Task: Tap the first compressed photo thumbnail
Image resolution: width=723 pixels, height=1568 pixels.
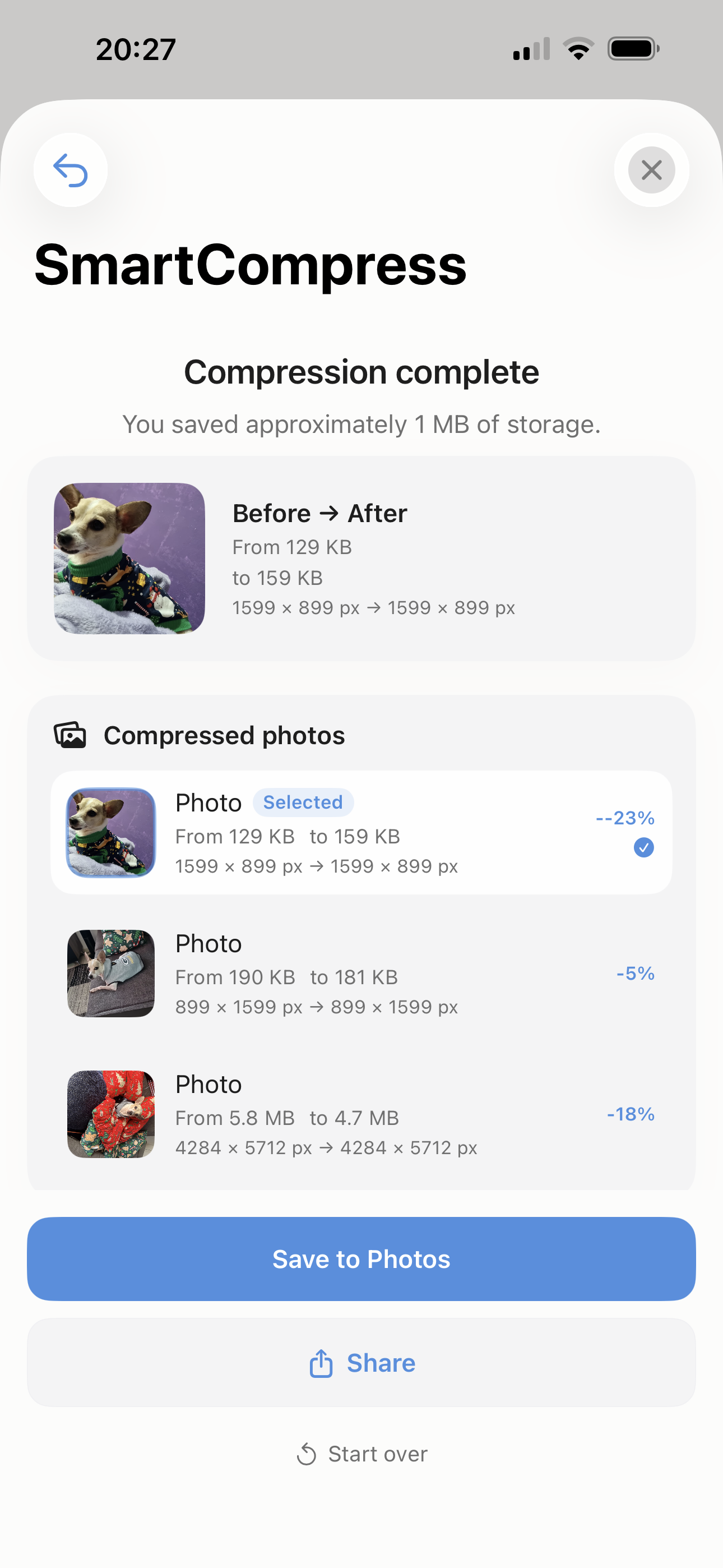Action: click(x=110, y=833)
